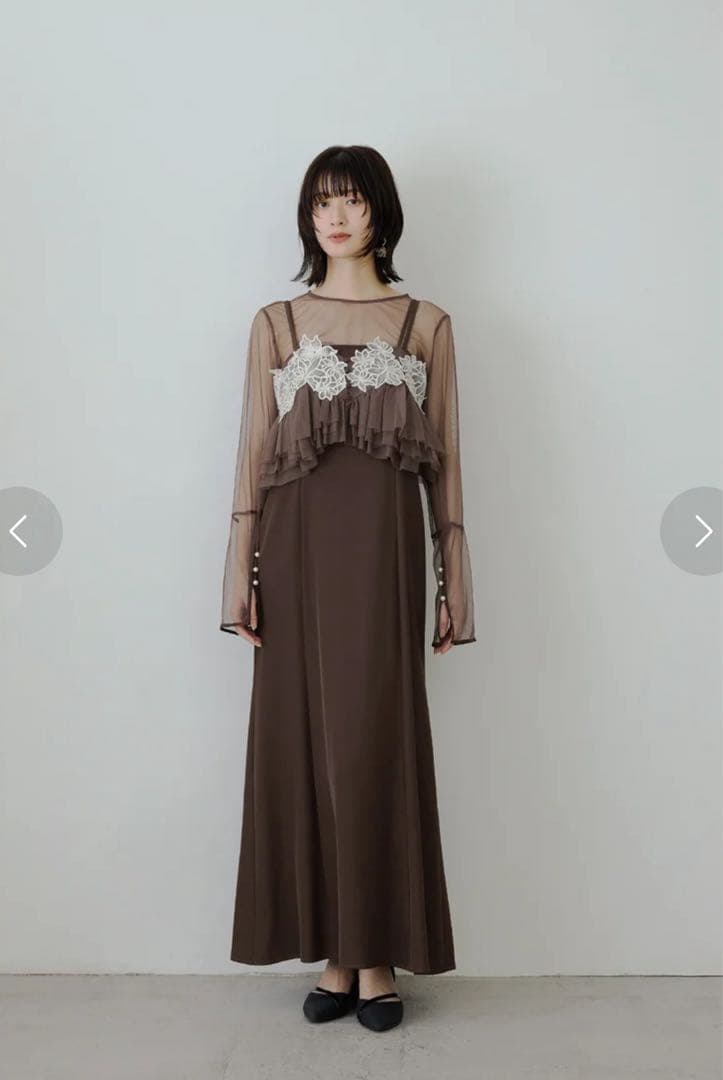Viewport: 723px width, 1080px height.
Task: Click the circular arrow icon on the right
Action: pyautogui.click(x=700, y=531)
